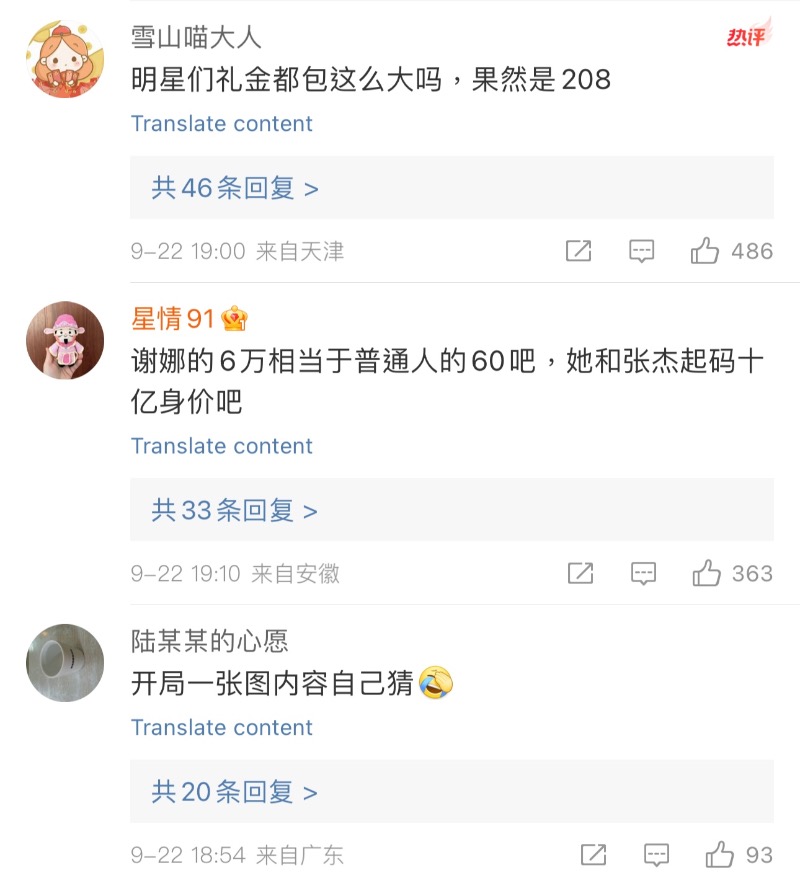Screen dimensions: 800x878
Task: Tap username 雪山喵大人
Action: [x=196, y=37]
